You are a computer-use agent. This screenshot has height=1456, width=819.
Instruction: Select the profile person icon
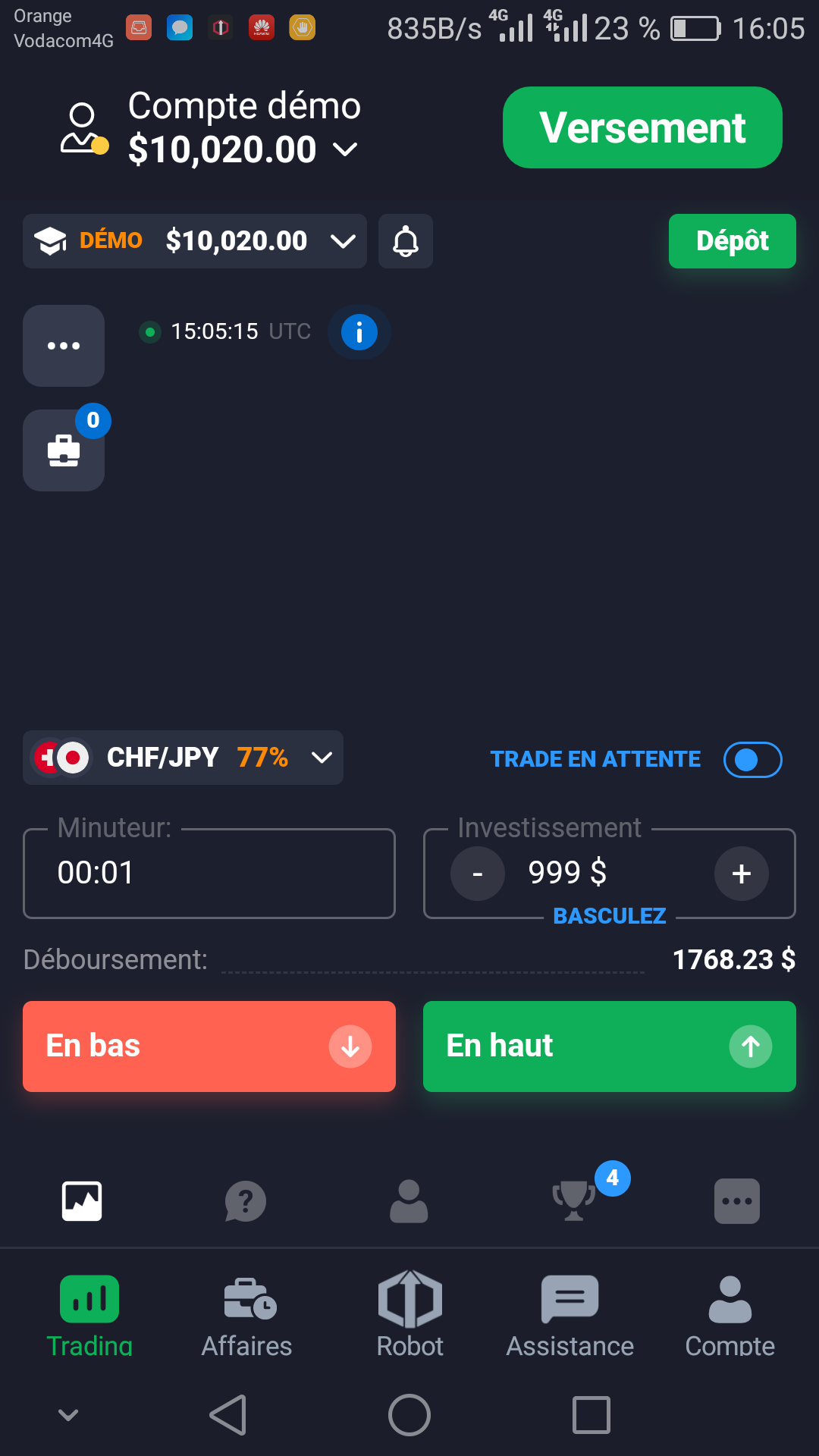(409, 1201)
